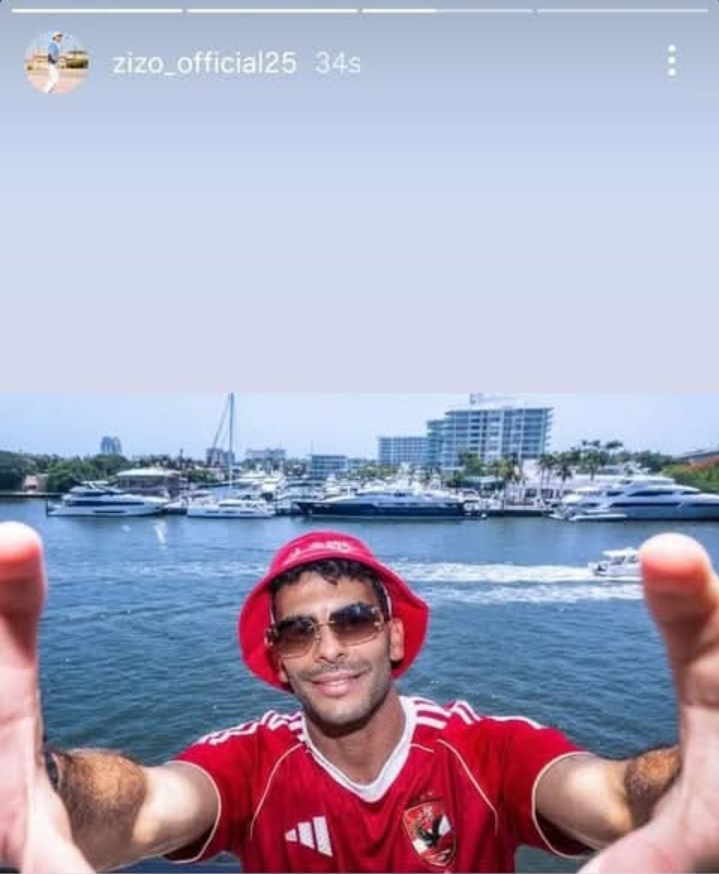Open the zizo_official25 username link

tap(204, 63)
